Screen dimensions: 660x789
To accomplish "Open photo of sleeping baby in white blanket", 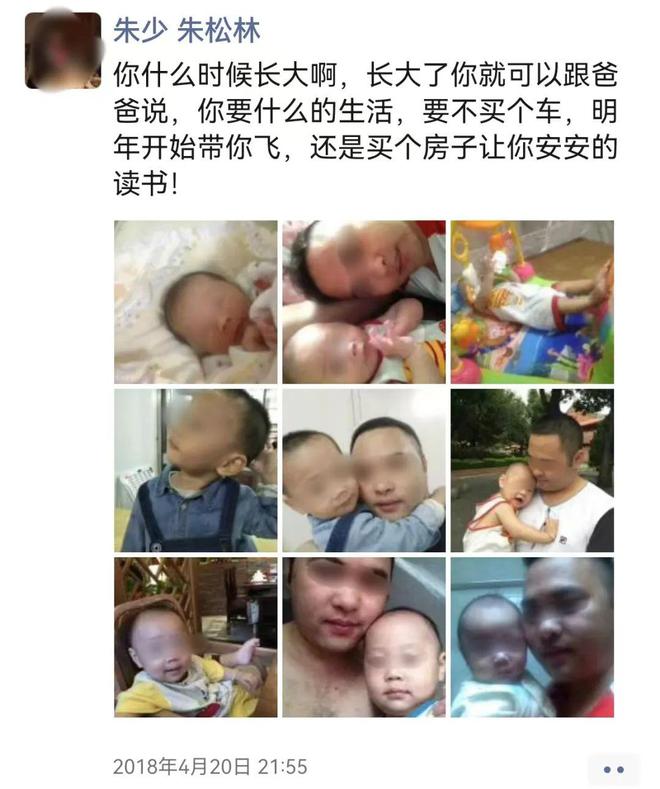I will [x=195, y=302].
